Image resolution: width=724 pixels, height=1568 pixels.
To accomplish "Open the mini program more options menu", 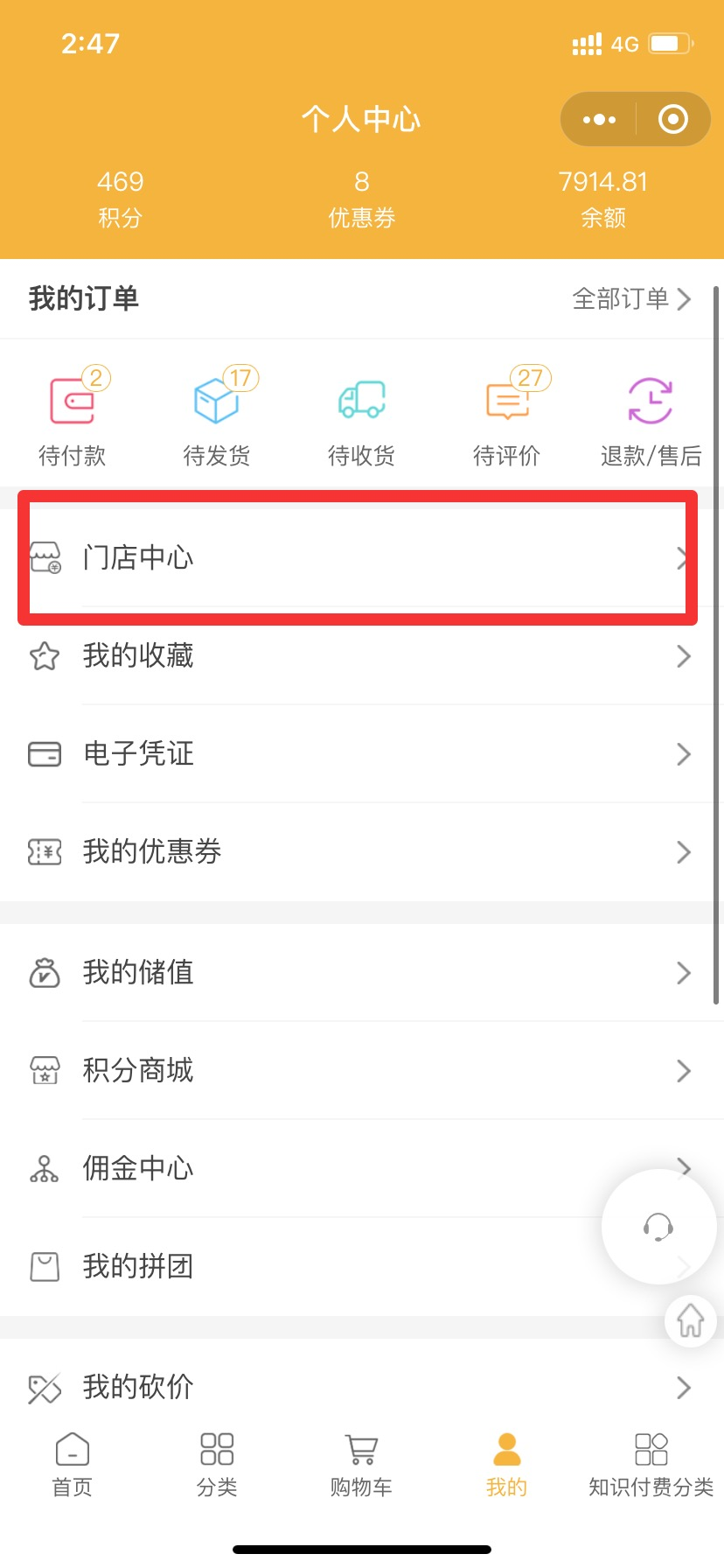I will click(599, 119).
